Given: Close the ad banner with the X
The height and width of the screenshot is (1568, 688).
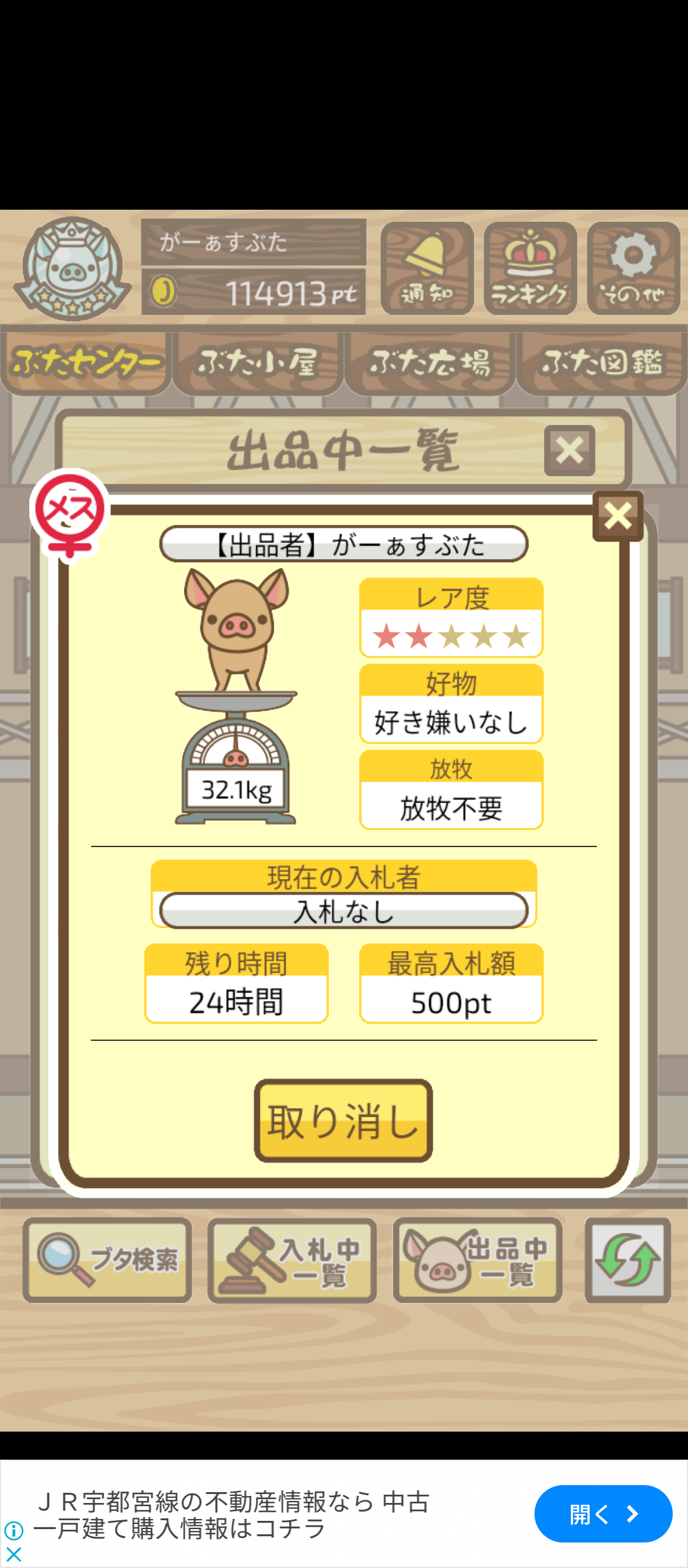Looking at the screenshot, I should click(14, 1555).
